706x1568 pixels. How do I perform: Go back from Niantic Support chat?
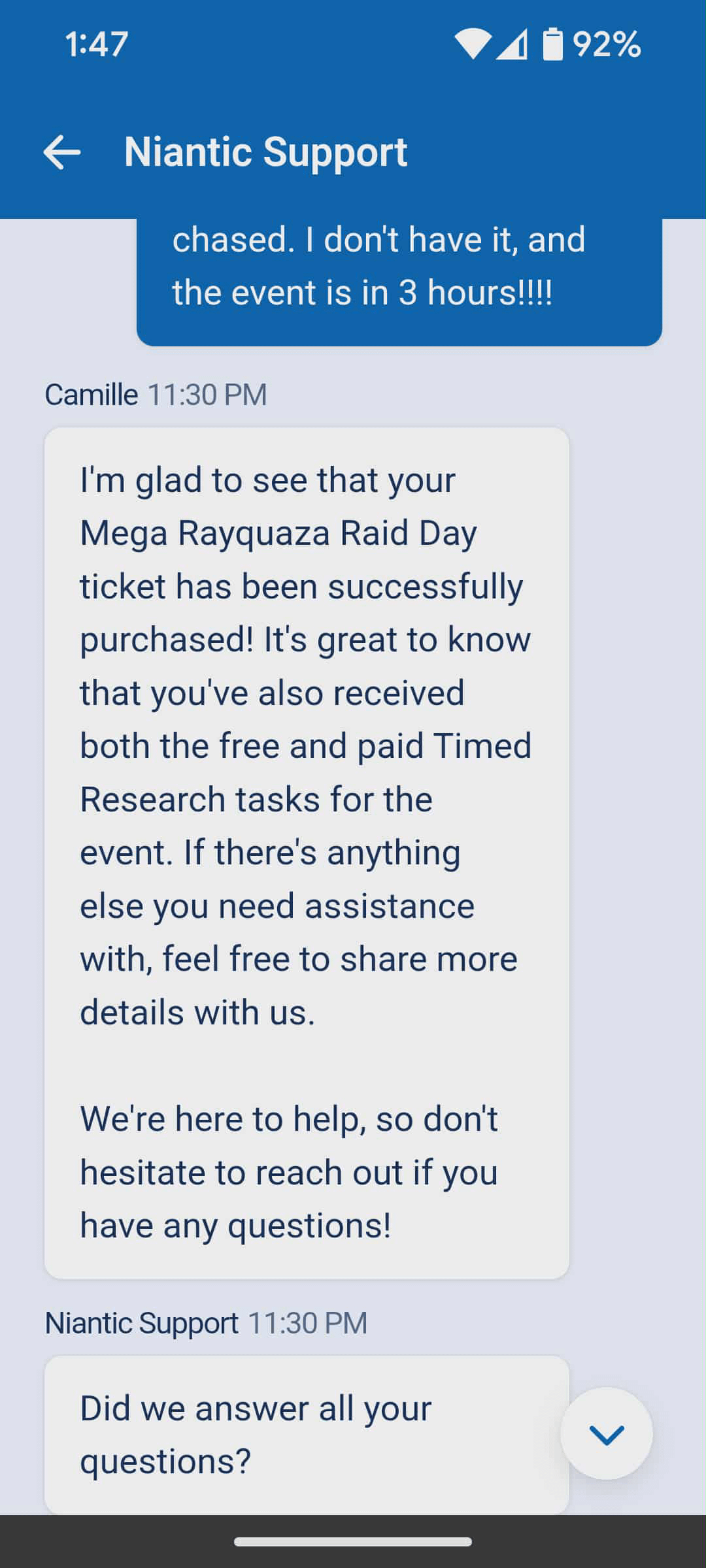62,152
